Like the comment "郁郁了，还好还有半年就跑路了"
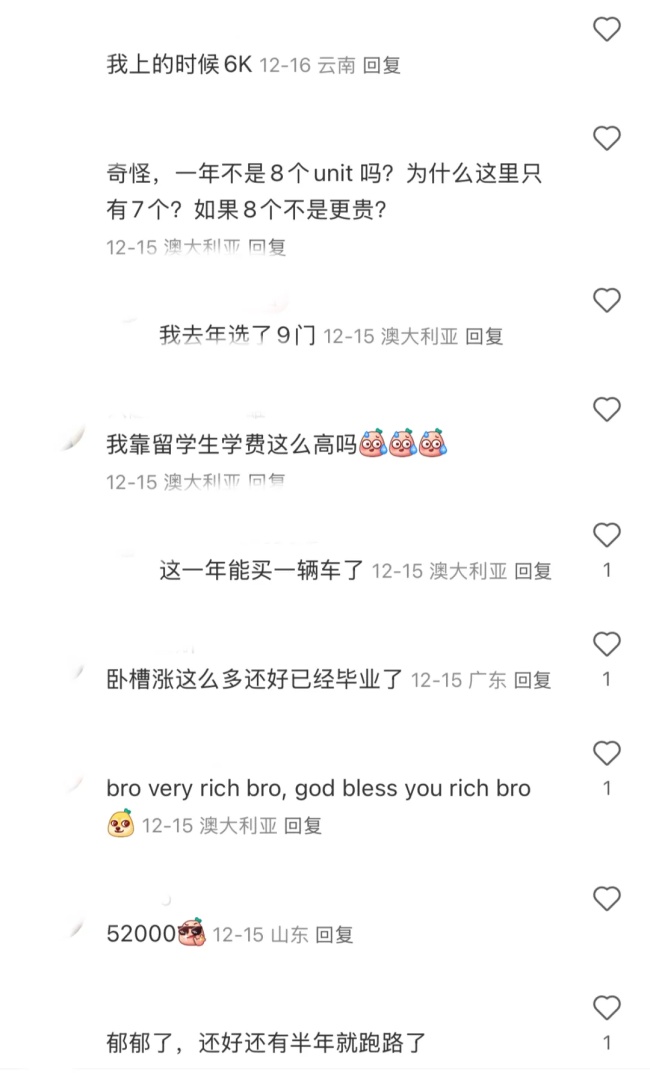Screen dimensions: 650x1074 click(x=606, y=1008)
